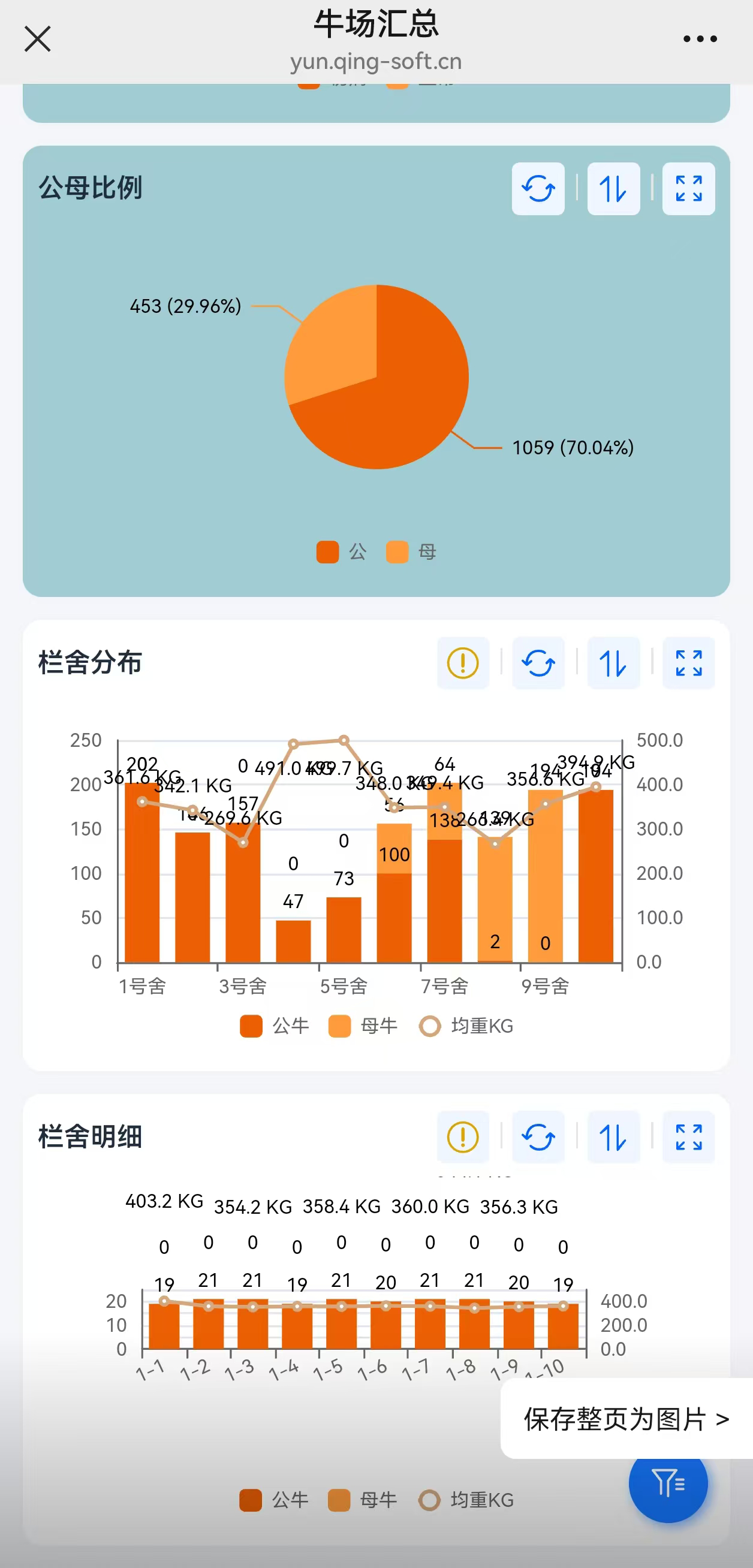The height and width of the screenshot is (1568, 753).
Task: Tap the sort arrows on 栏舍分布 card
Action: [613, 663]
